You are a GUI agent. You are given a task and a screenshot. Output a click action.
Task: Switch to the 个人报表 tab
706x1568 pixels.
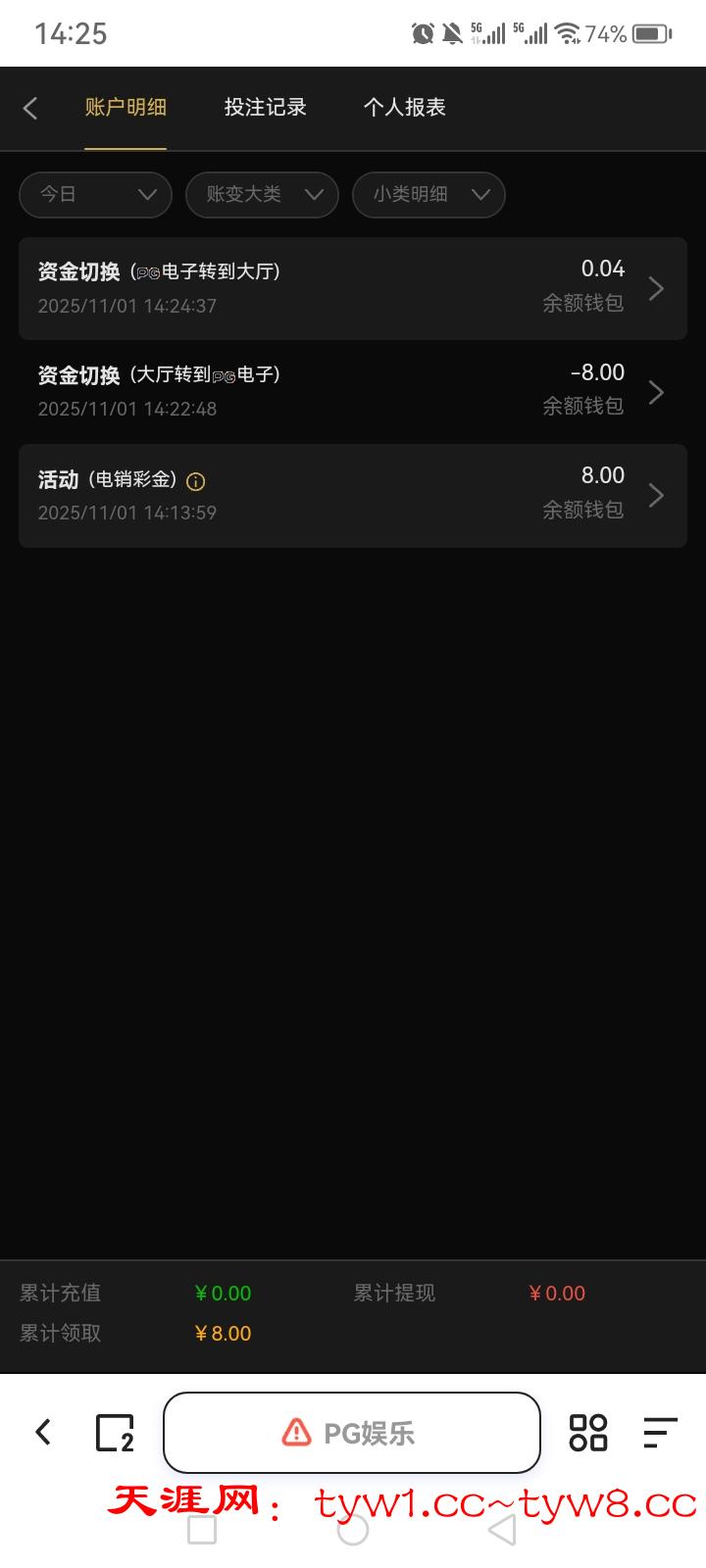point(404,108)
